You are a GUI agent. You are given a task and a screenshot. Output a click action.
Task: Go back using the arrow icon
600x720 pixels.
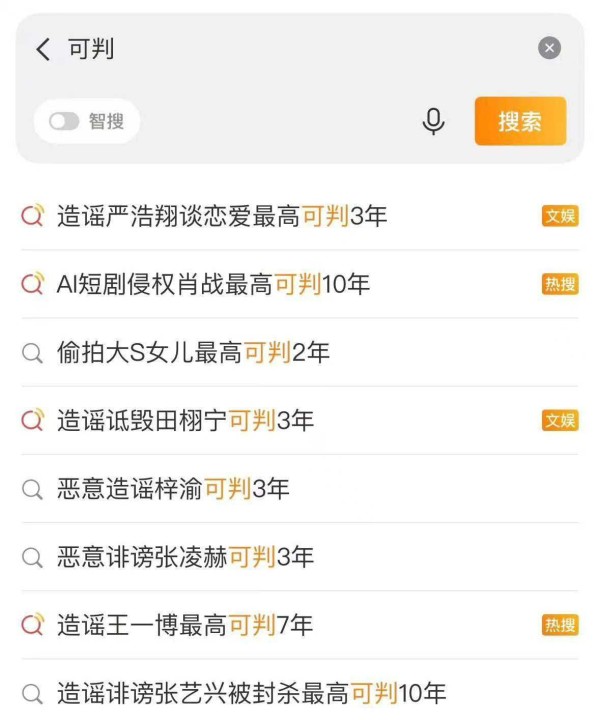pyautogui.click(x=42, y=49)
